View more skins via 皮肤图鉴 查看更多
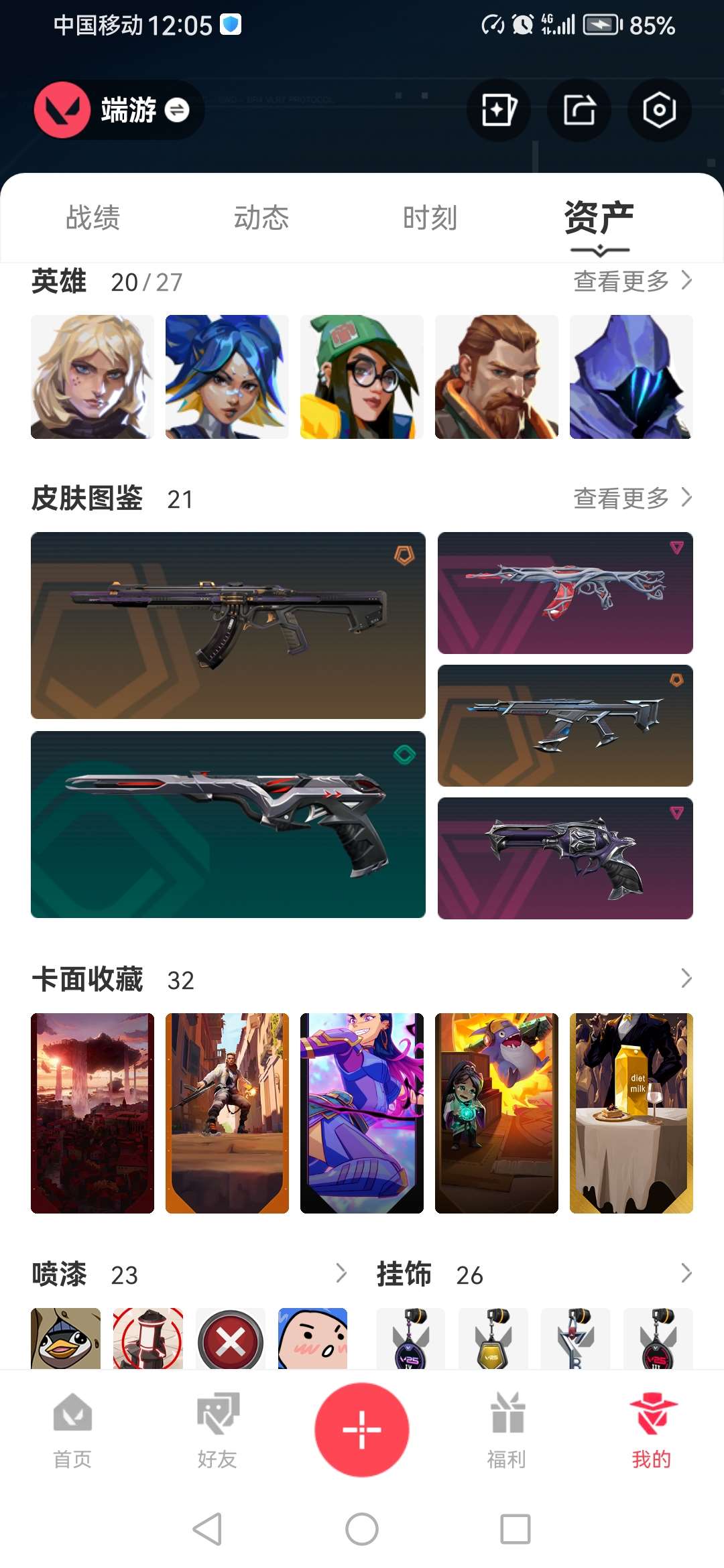This screenshot has width=724, height=1568. (632, 499)
